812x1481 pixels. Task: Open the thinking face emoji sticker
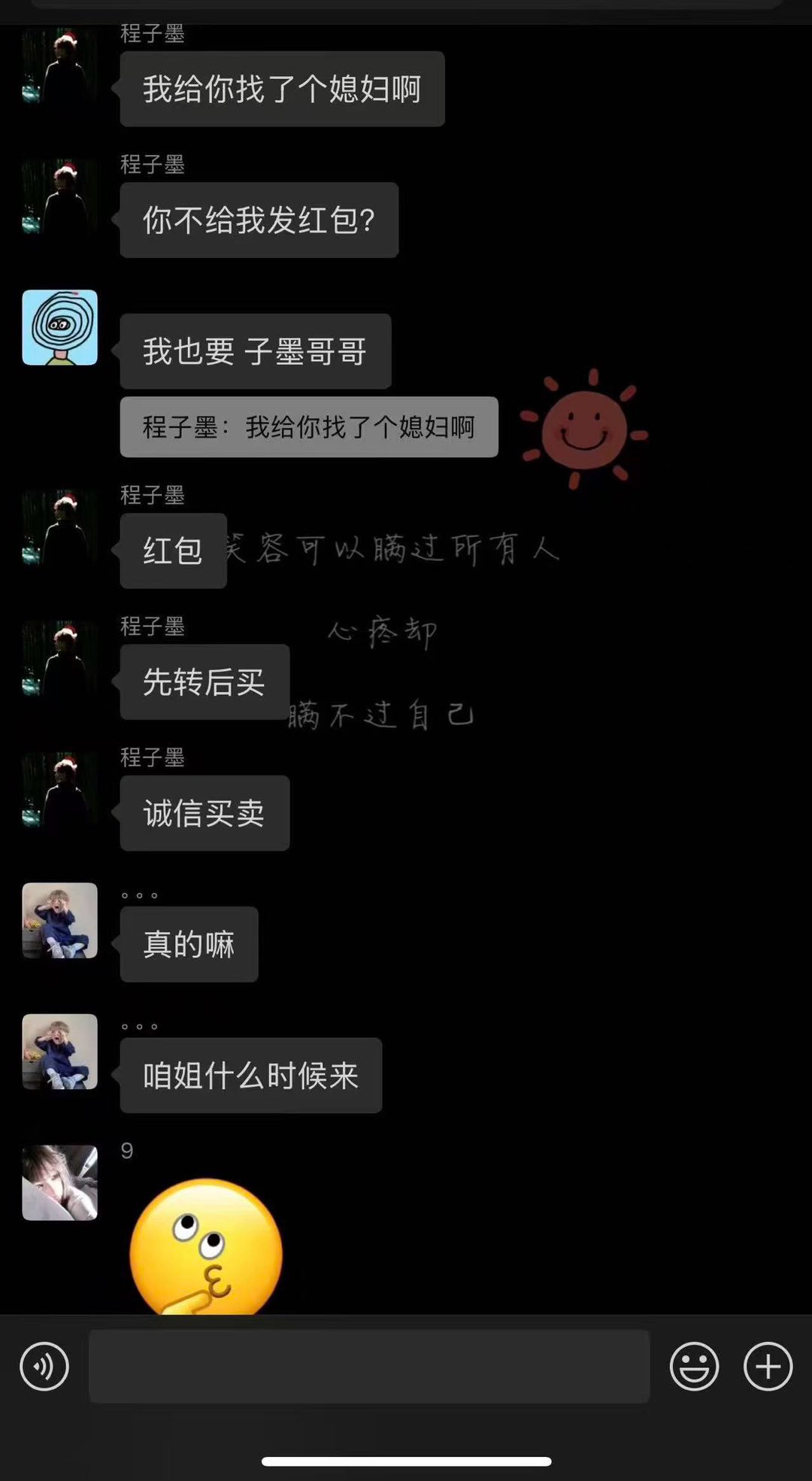click(205, 1249)
